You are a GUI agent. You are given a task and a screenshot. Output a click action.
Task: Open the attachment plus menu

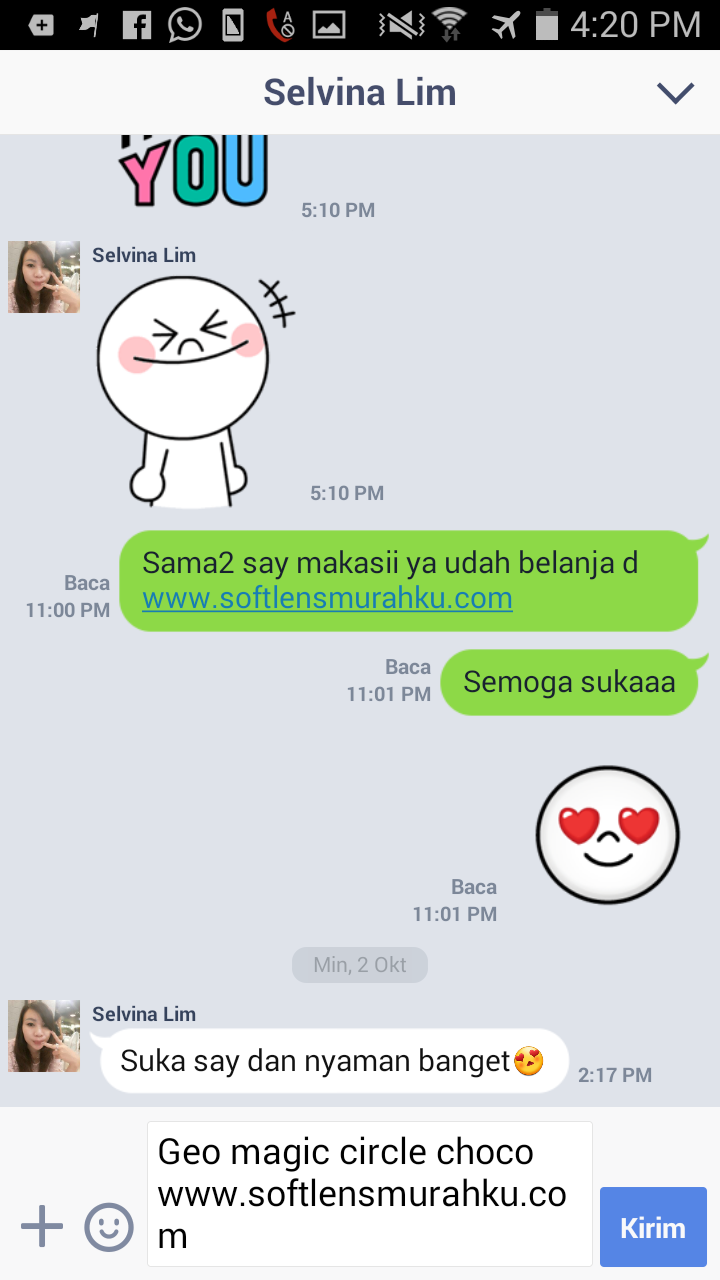point(42,1226)
